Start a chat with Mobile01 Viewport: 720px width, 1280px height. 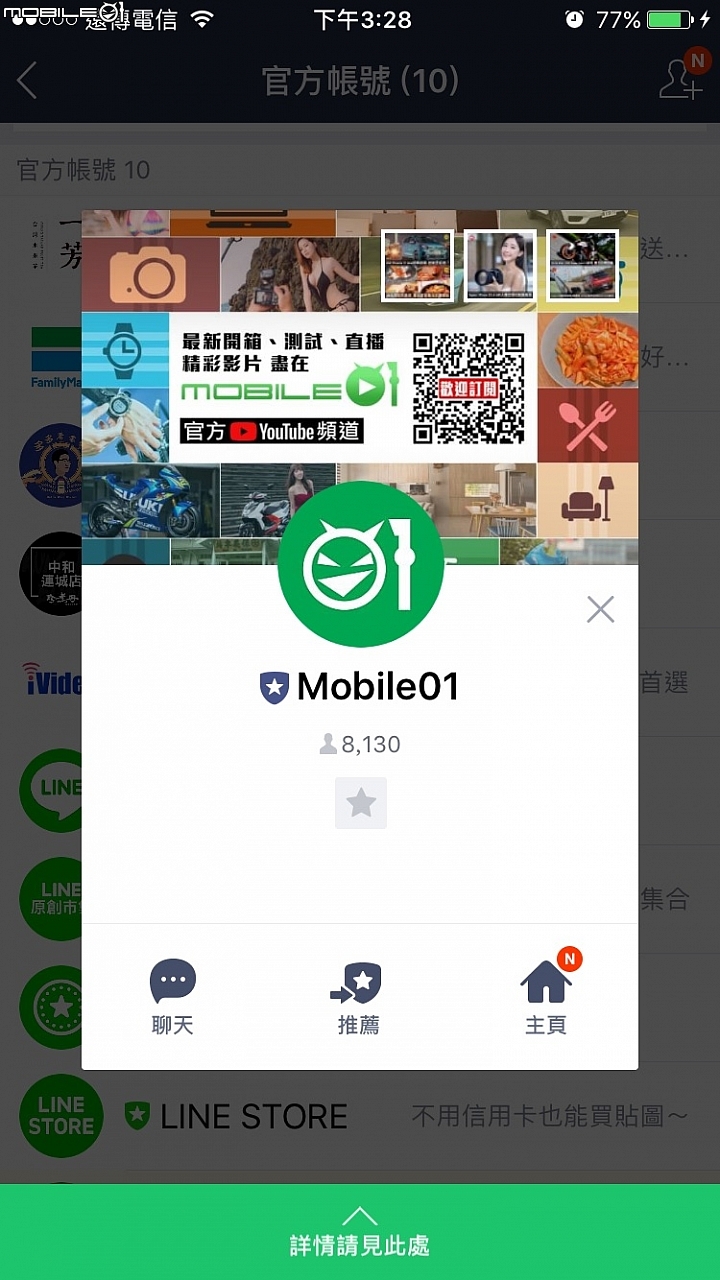[173, 996]
